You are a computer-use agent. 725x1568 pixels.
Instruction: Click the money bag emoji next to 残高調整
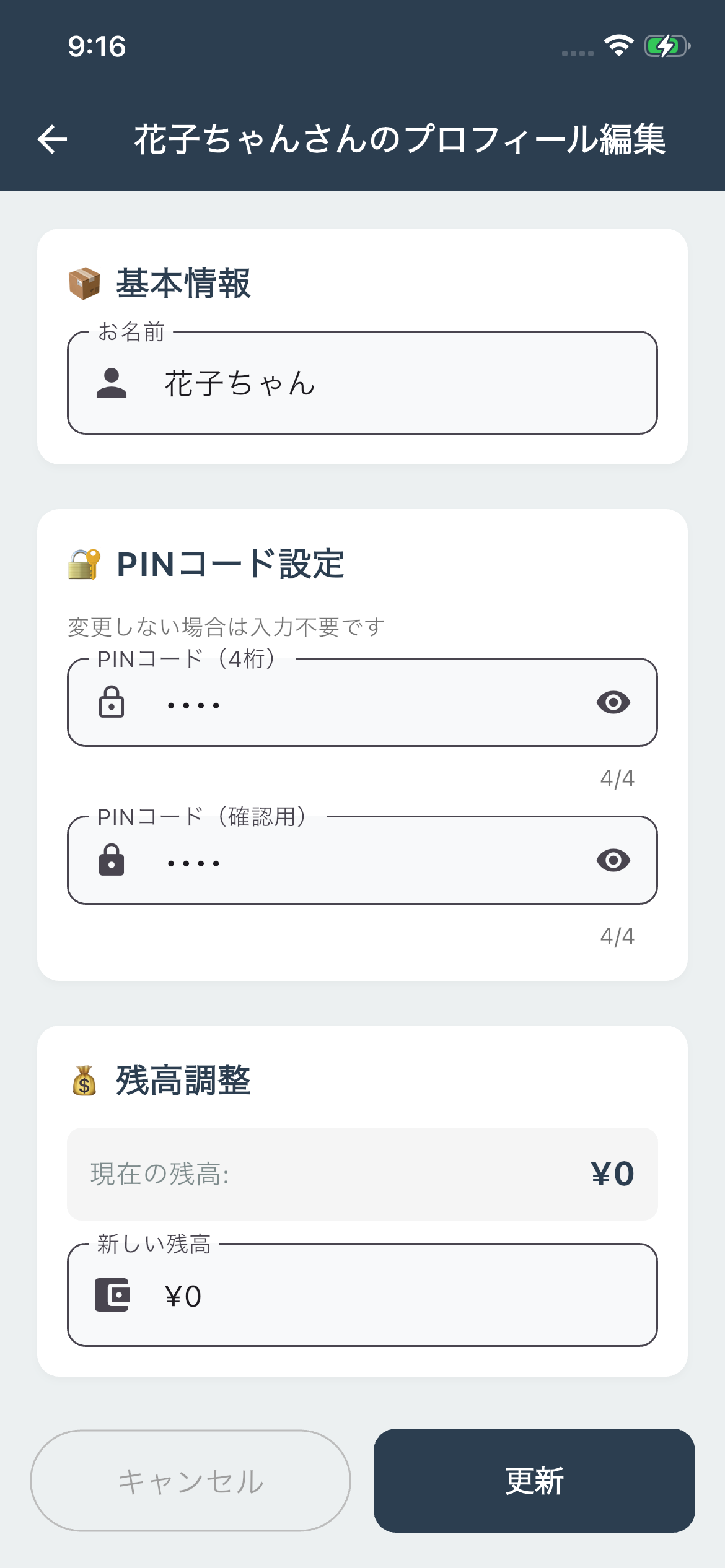point(84,1078)
